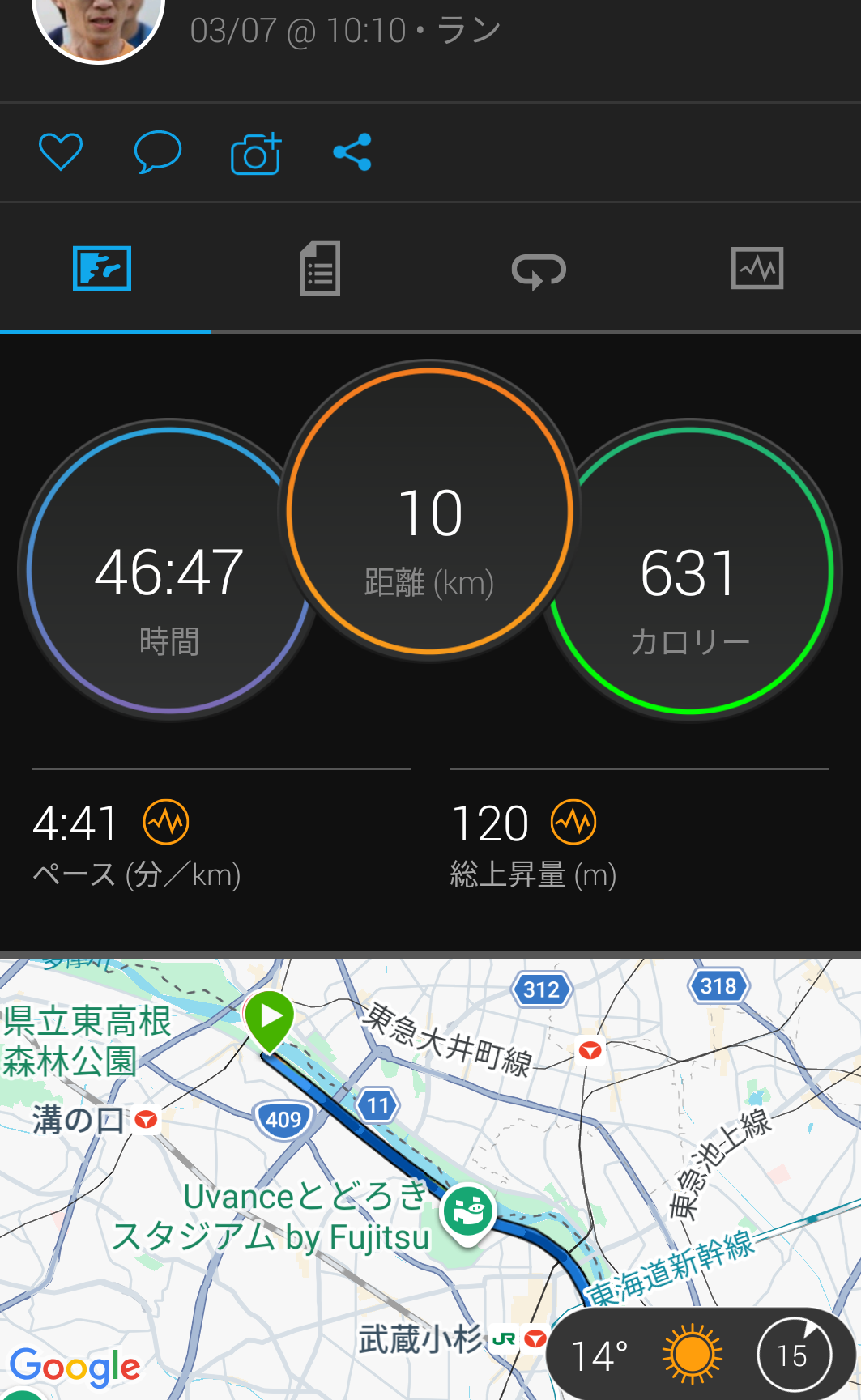Share this run activity

352,152
